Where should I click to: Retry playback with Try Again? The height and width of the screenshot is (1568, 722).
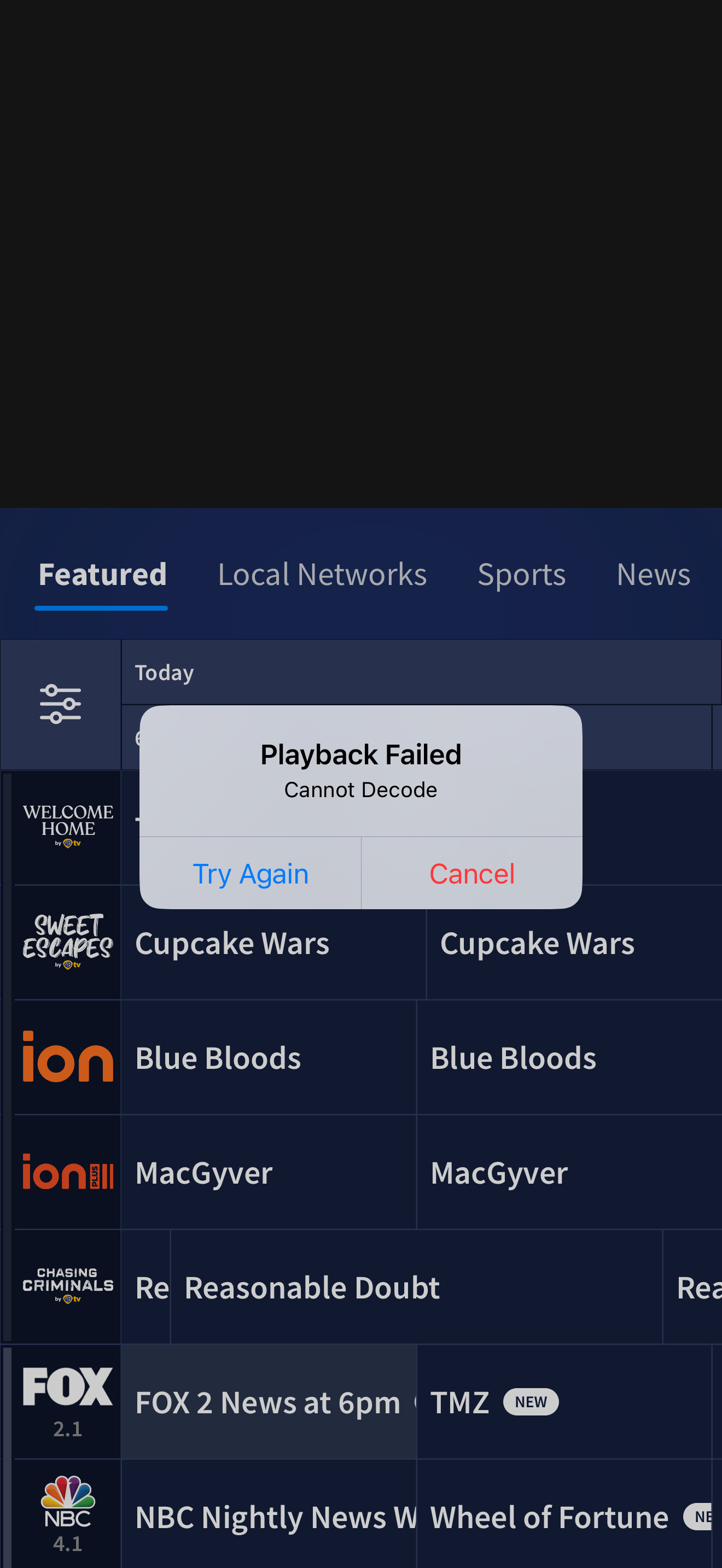point(250,874)
